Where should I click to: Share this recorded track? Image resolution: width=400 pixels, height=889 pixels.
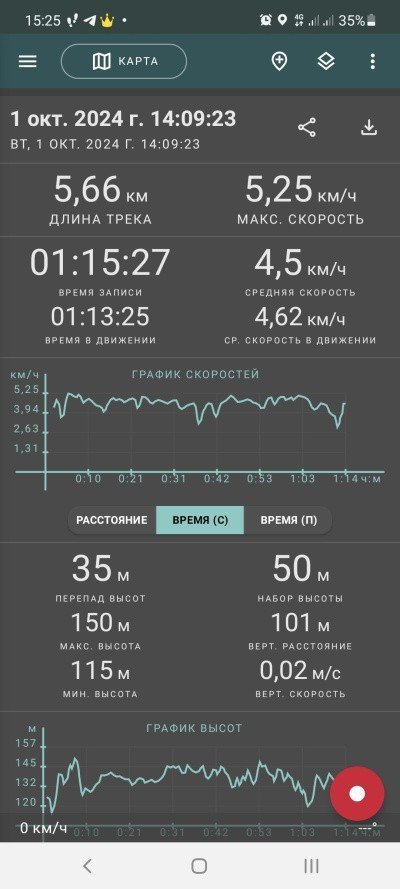coord(307,128)
